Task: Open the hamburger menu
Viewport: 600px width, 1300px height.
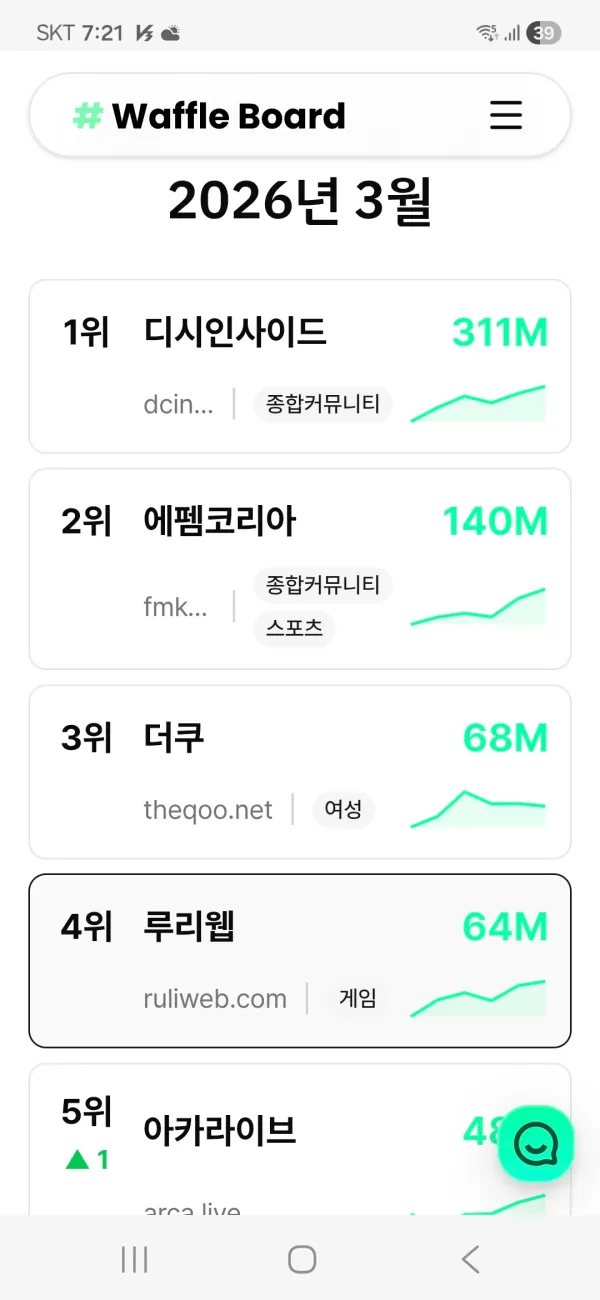Action: (x=506, y=115)
